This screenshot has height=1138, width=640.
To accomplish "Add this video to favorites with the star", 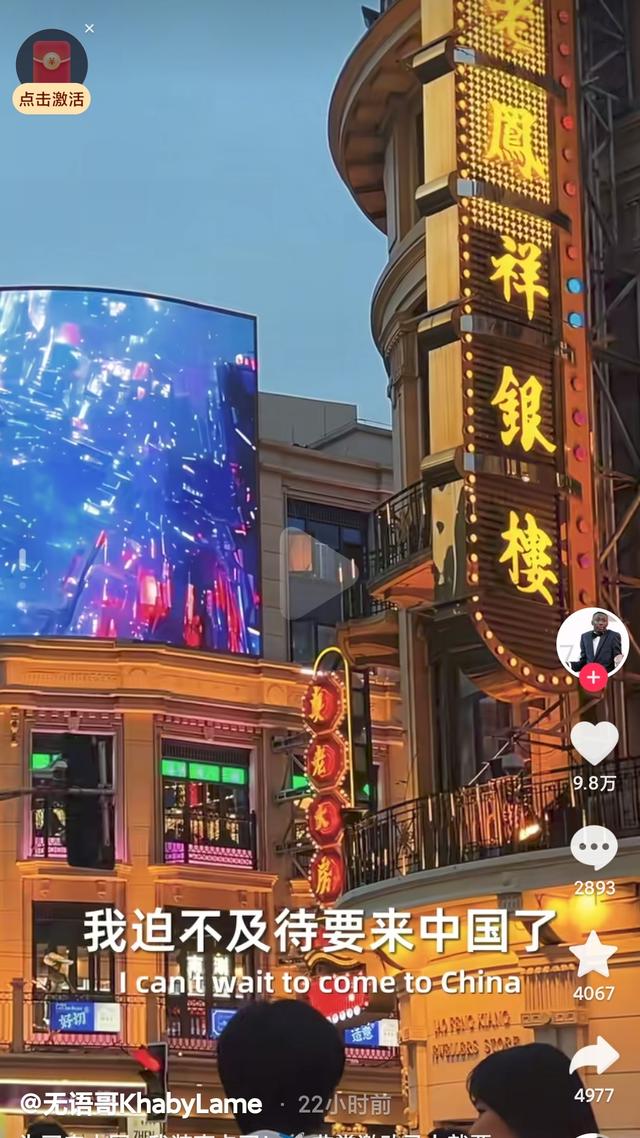I will (x=594, y=954).
